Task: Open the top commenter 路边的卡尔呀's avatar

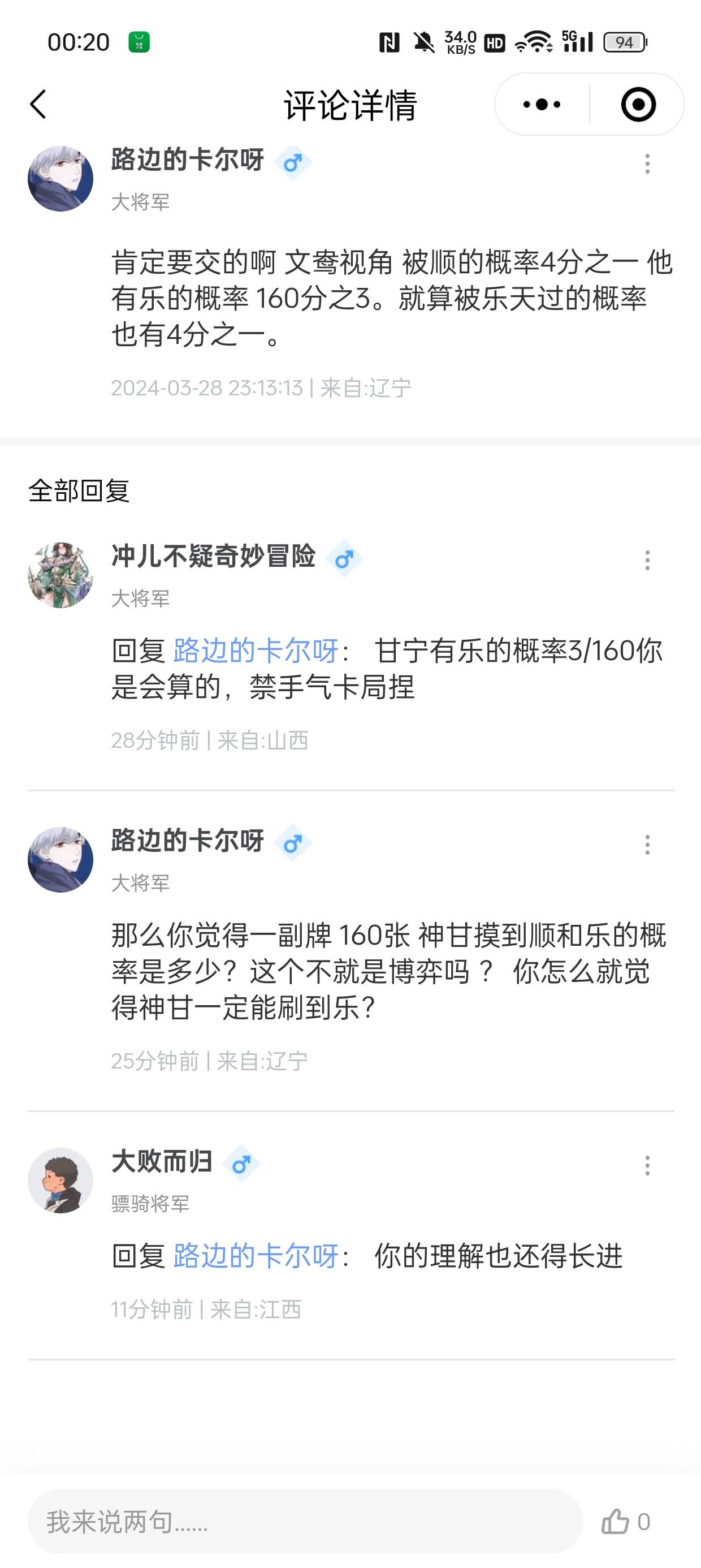Action: tap(60, 178)
